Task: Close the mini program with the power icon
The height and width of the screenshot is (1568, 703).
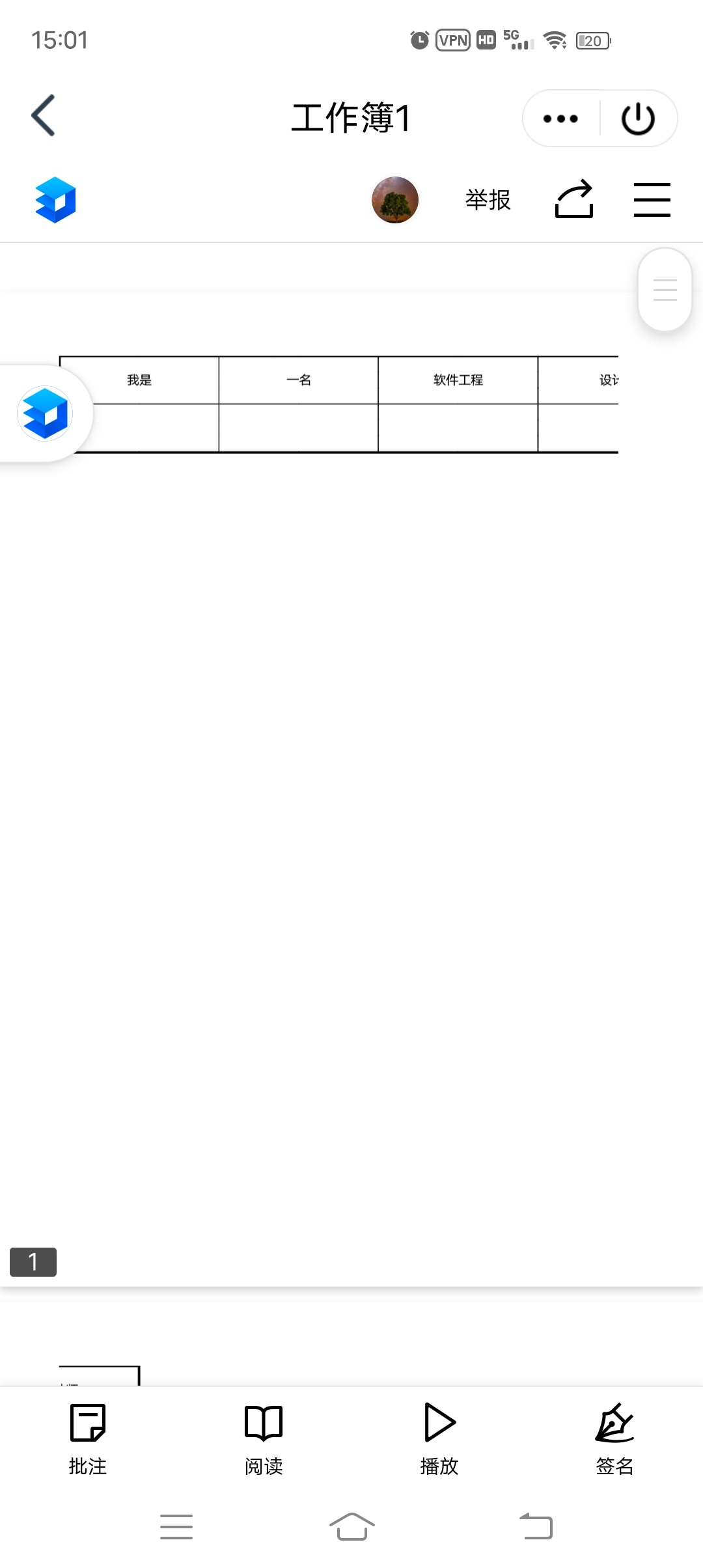Action: [637, 119]
